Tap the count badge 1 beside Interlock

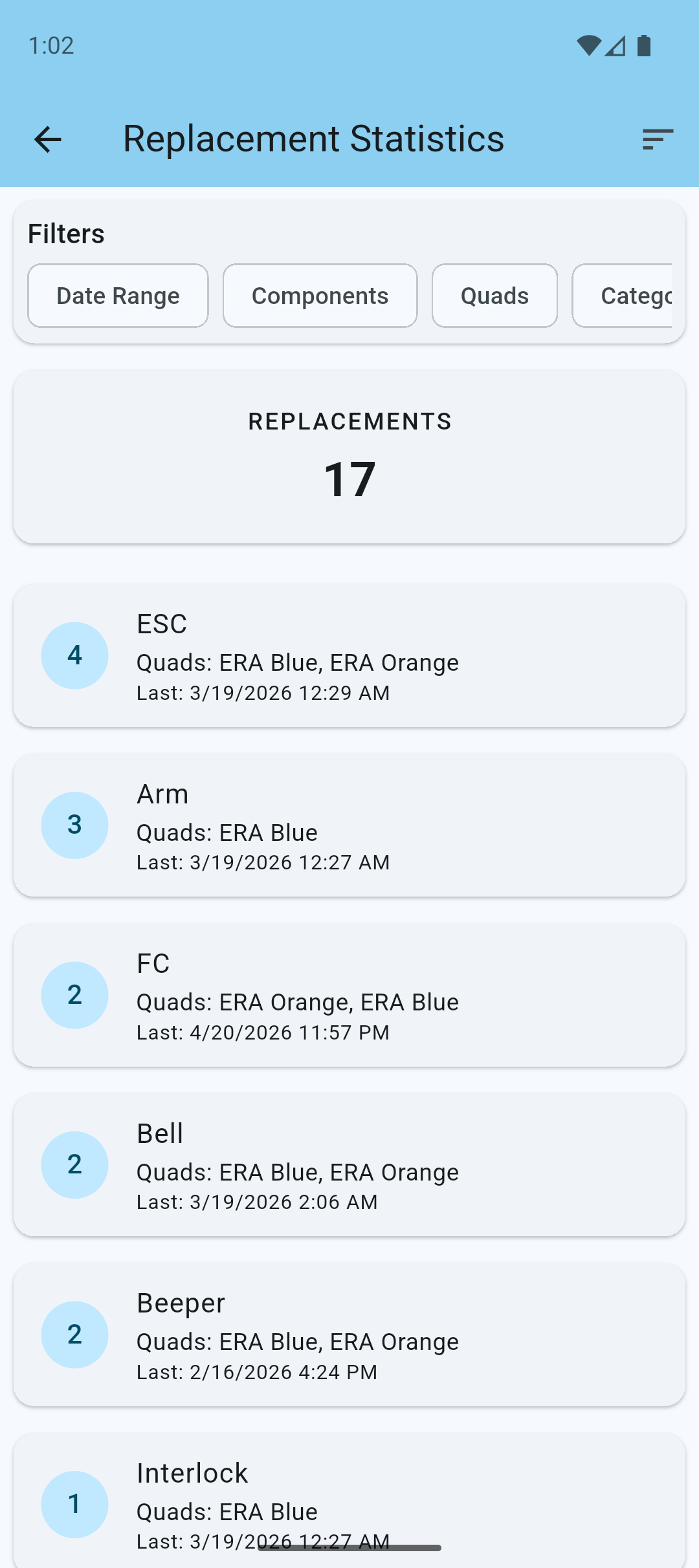74,1504
